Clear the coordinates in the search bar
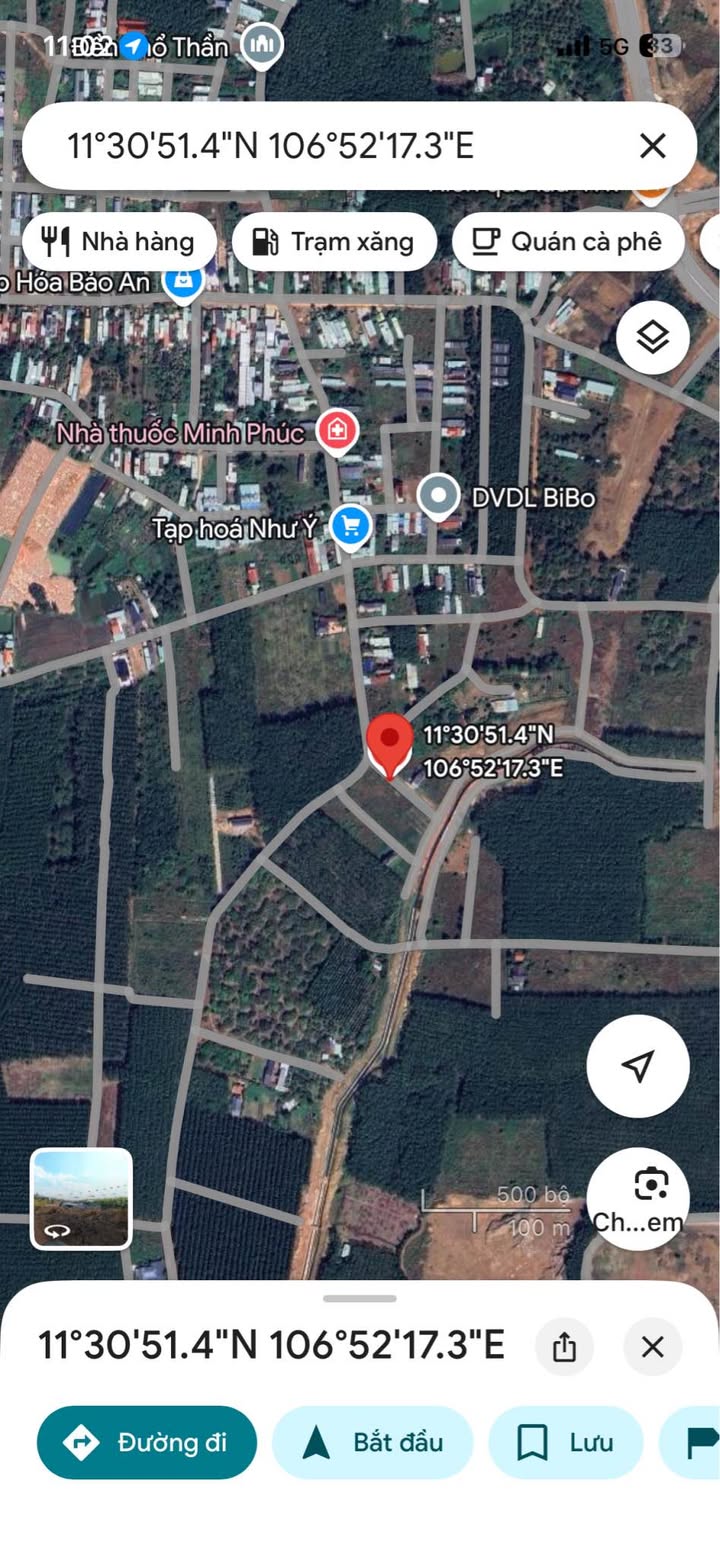Screen dimensions: 720x1557 [652, 146]
